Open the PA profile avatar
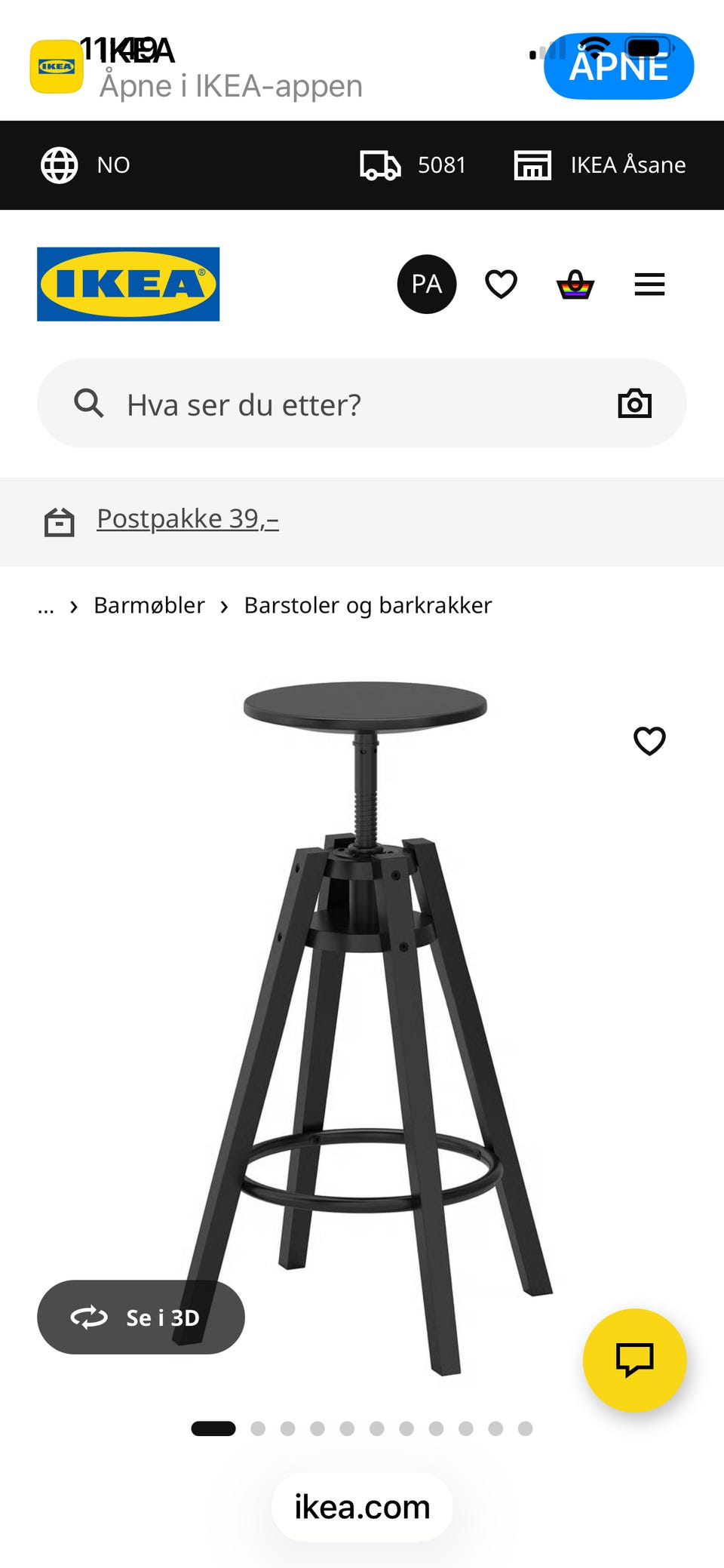 click(427, 284)
